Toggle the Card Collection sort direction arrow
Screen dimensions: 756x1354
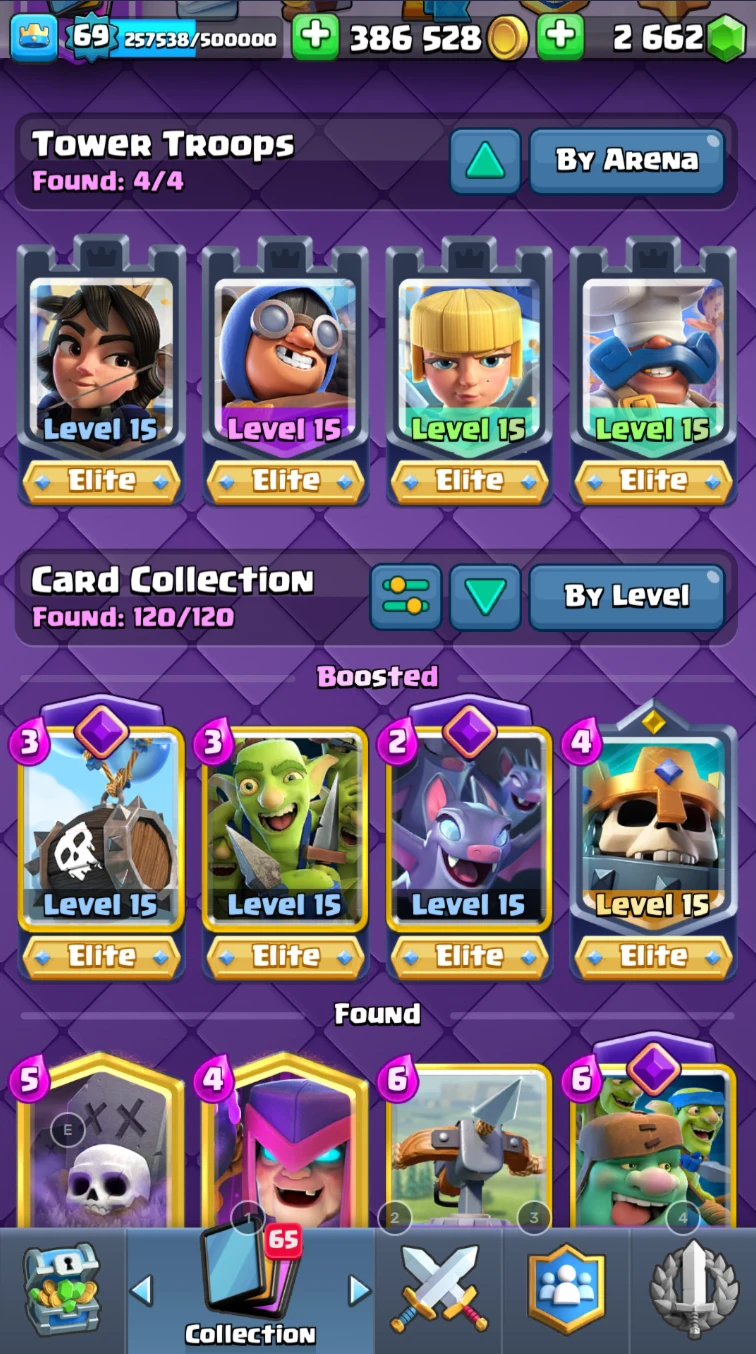(x=485, y=596)
